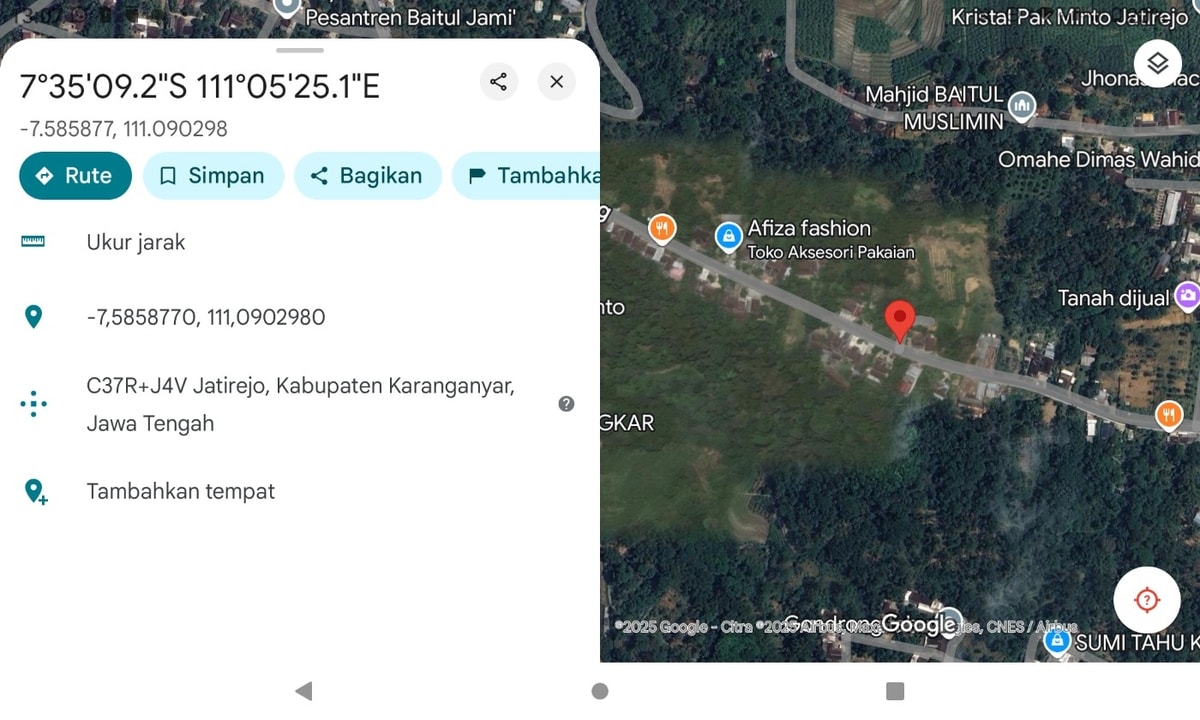Center map on my location
1200x720 pixels.
[1147, 600]
